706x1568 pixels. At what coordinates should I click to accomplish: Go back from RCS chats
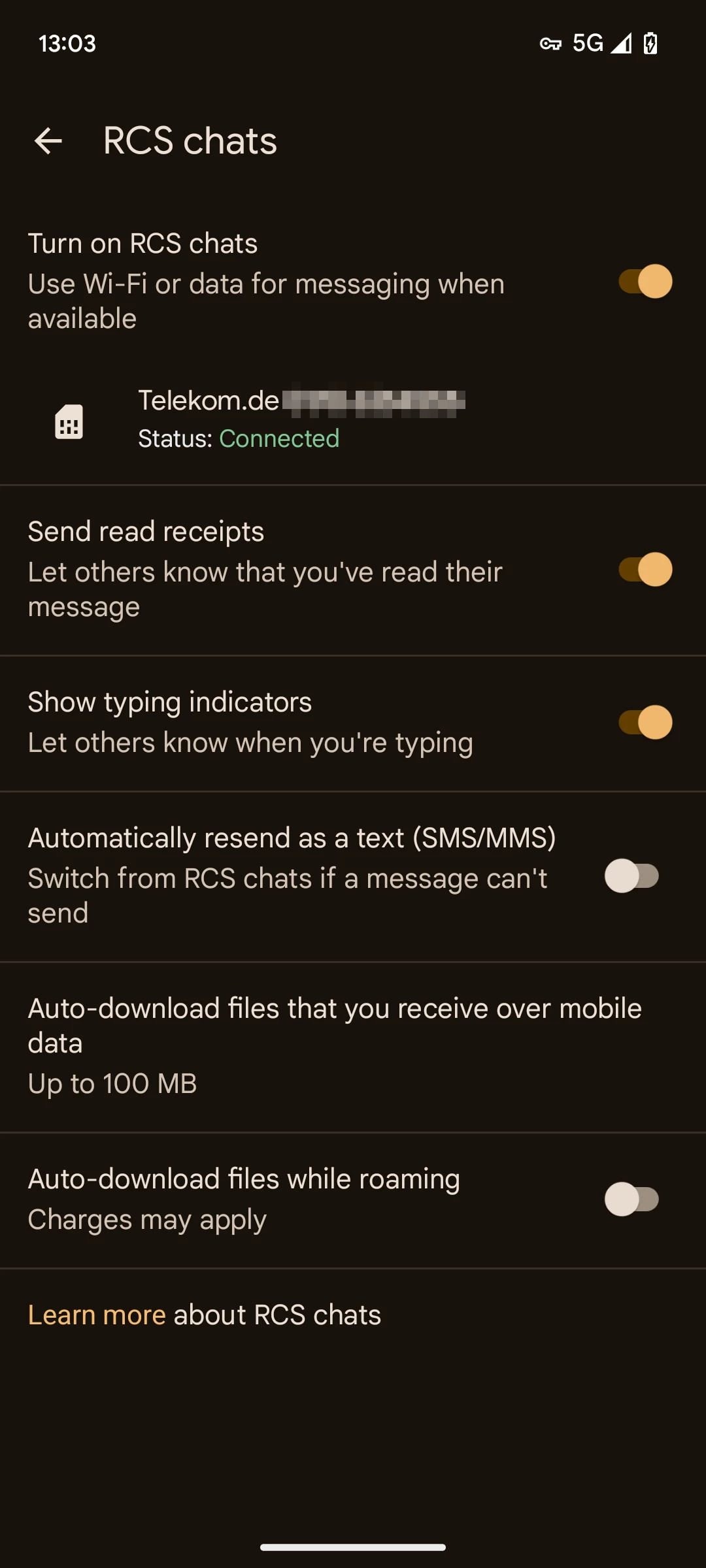pos(48,140)
